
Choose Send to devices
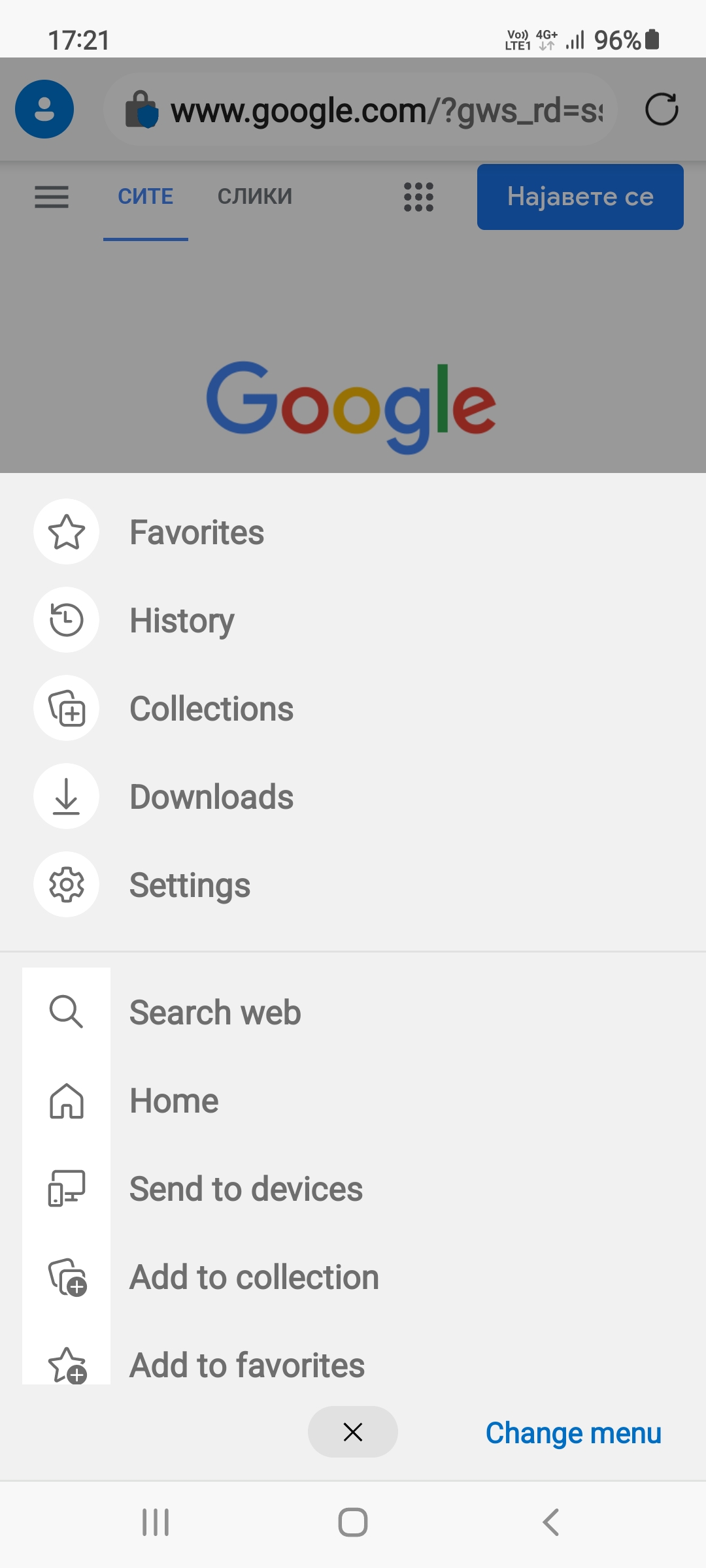coord(353,1188)
